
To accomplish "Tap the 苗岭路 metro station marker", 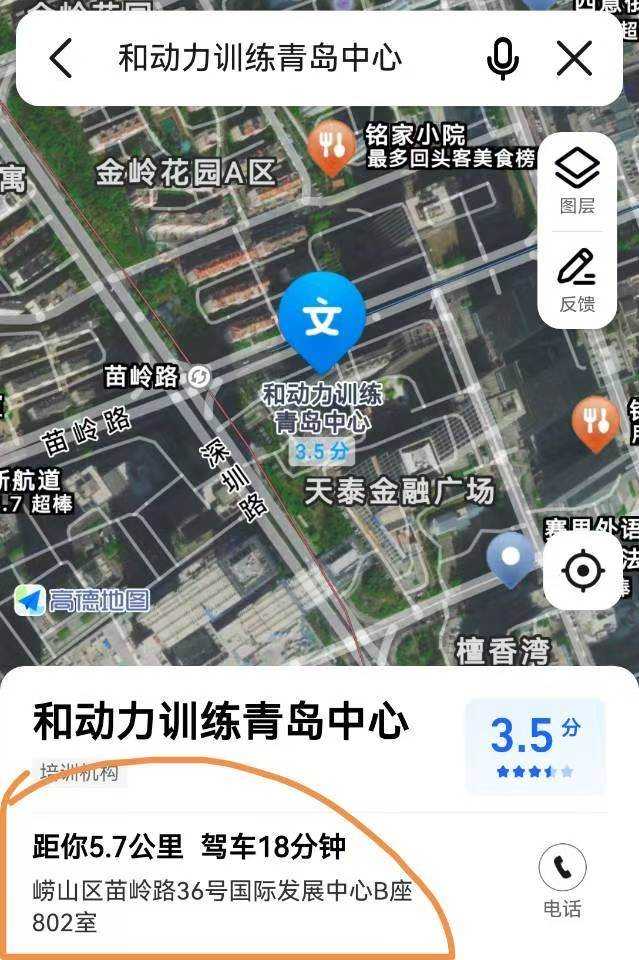I will coord(199,376).
